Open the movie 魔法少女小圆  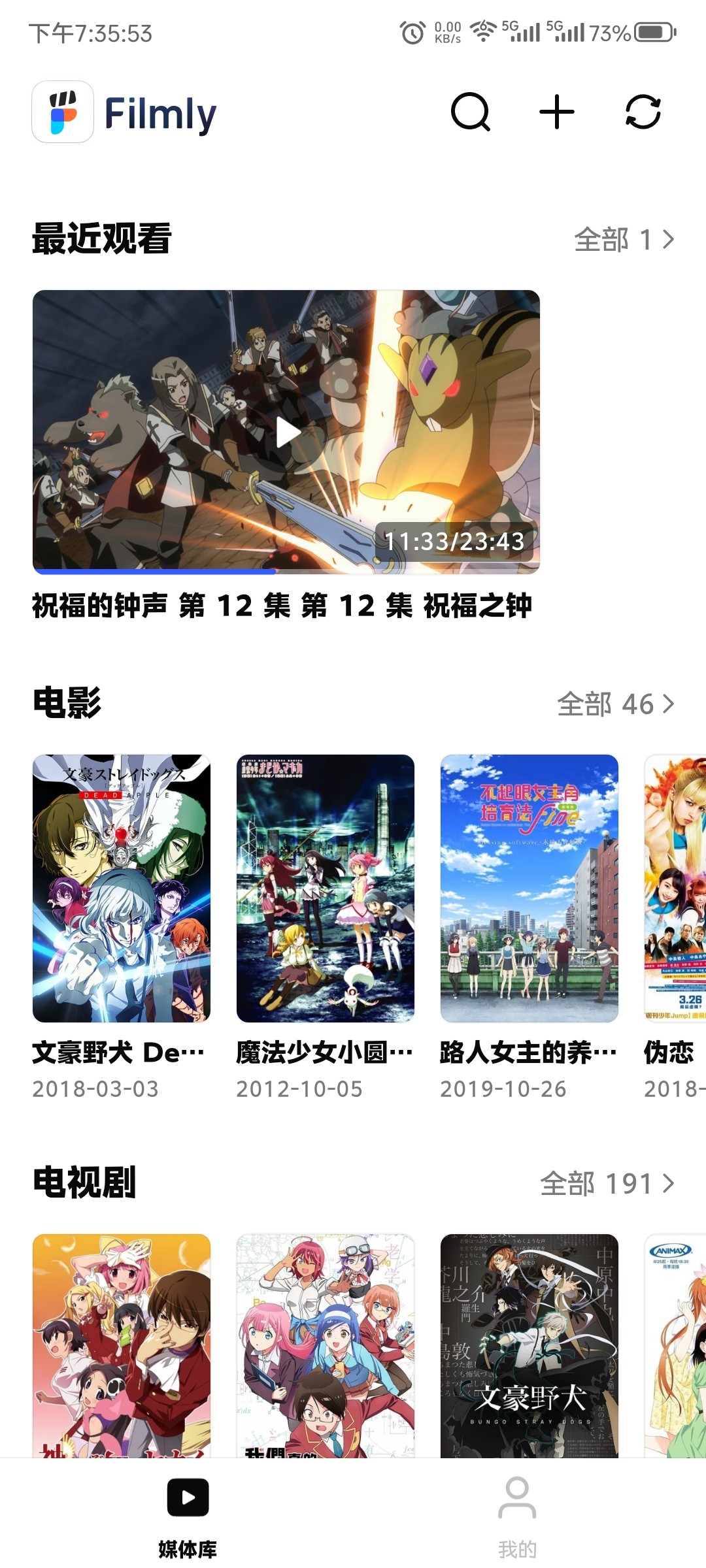pyautogui.click(x=326, y=889)
